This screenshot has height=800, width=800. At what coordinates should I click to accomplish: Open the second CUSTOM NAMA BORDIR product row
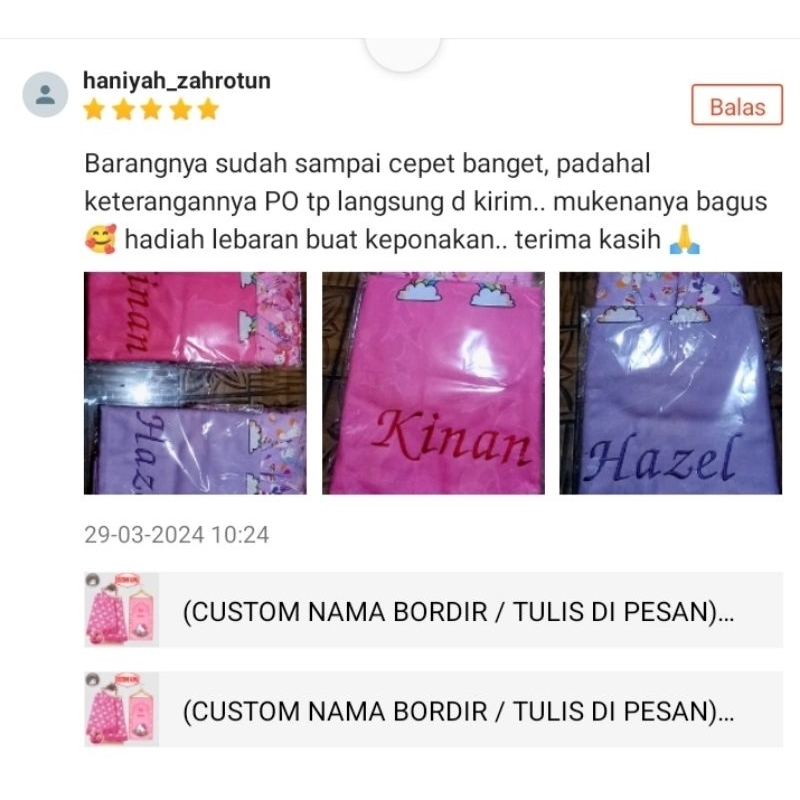pos(433,710)
